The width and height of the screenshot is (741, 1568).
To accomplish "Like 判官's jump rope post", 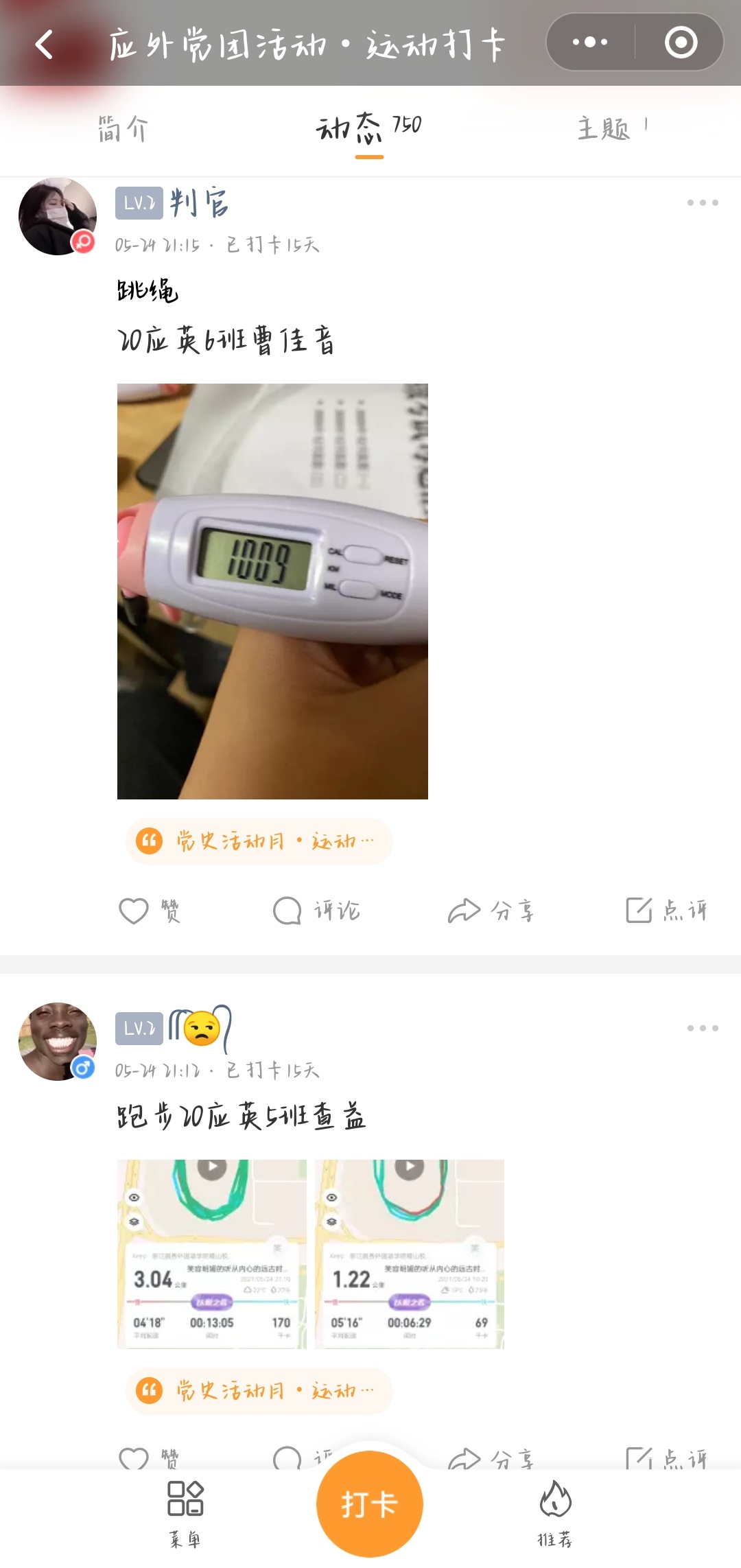I will 150,911.
